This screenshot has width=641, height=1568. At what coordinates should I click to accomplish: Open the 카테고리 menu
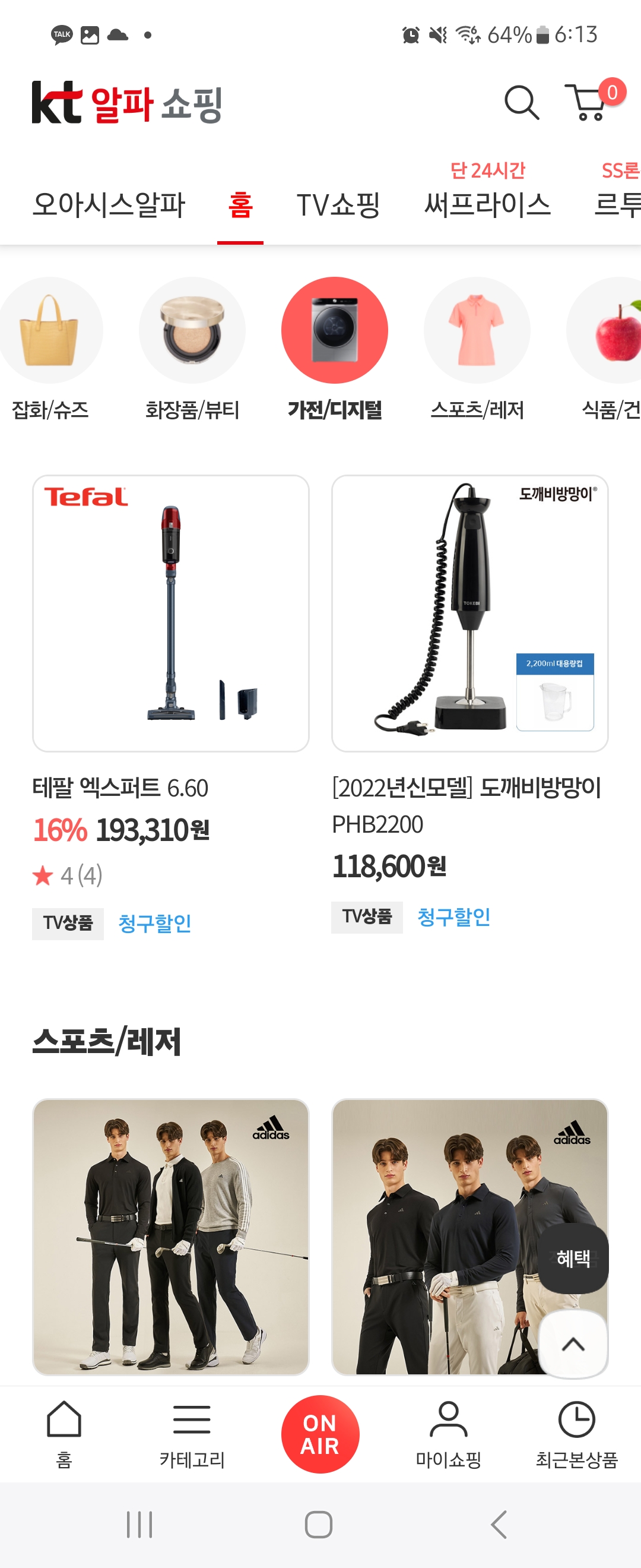tap(192, 1434)
